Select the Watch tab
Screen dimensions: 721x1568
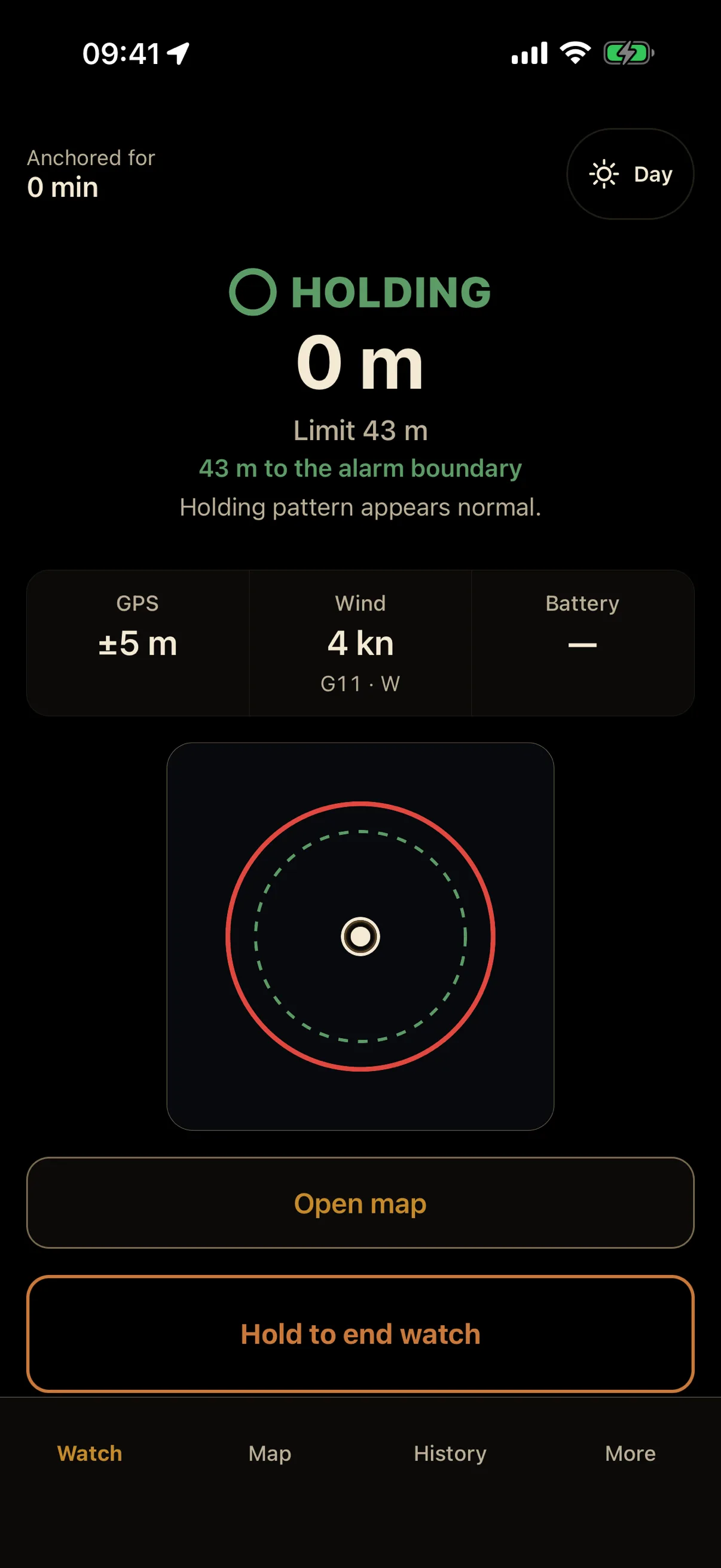(x=90, y=1453)
